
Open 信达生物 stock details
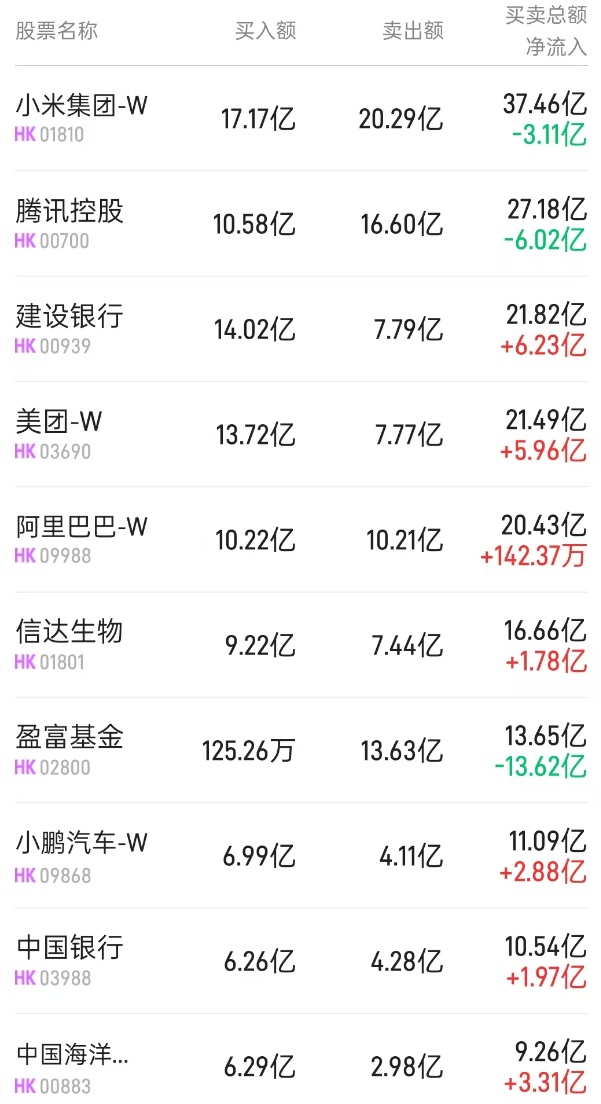coord(70,644)
